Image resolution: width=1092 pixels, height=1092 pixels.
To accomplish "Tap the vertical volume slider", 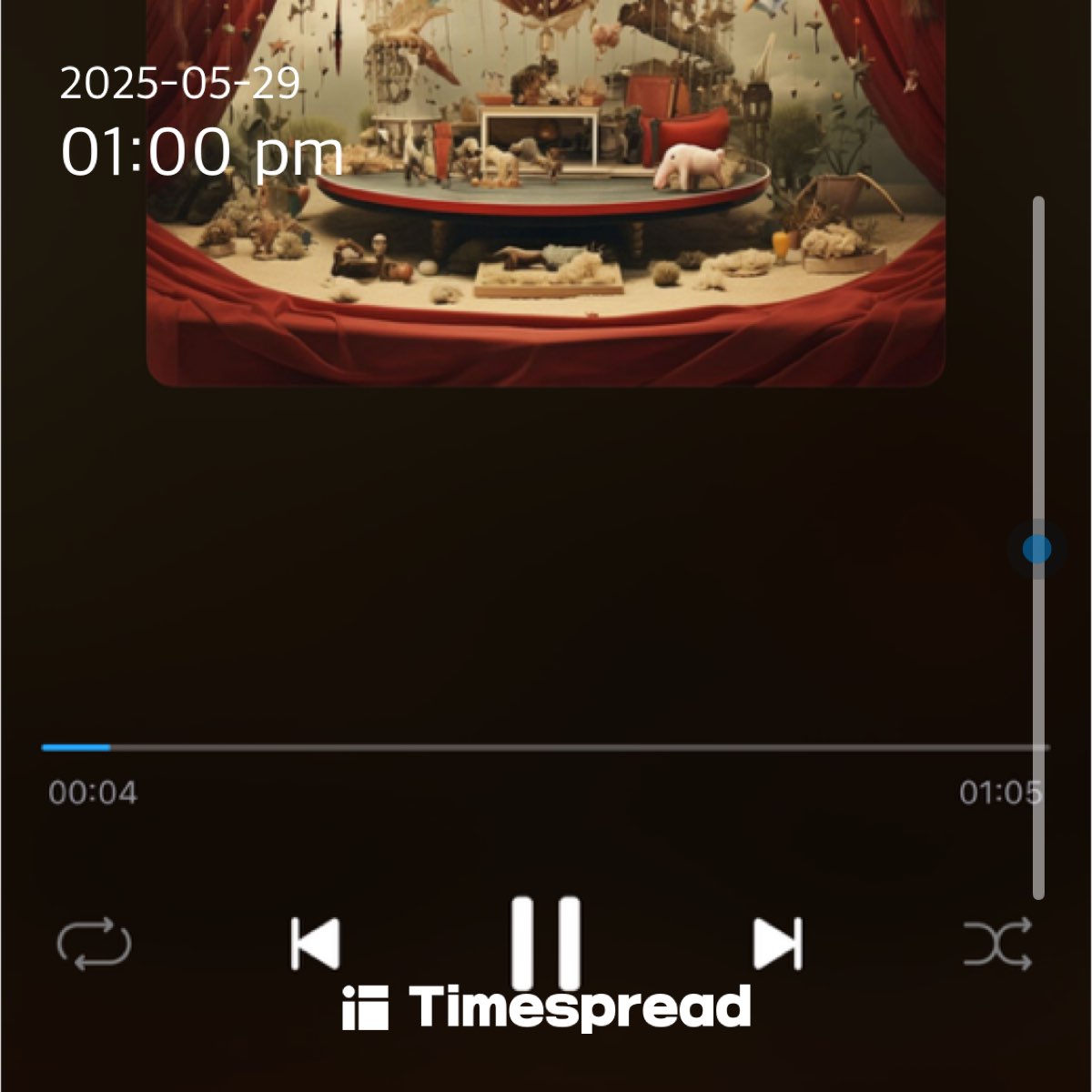I will (x=1037, y=549).
